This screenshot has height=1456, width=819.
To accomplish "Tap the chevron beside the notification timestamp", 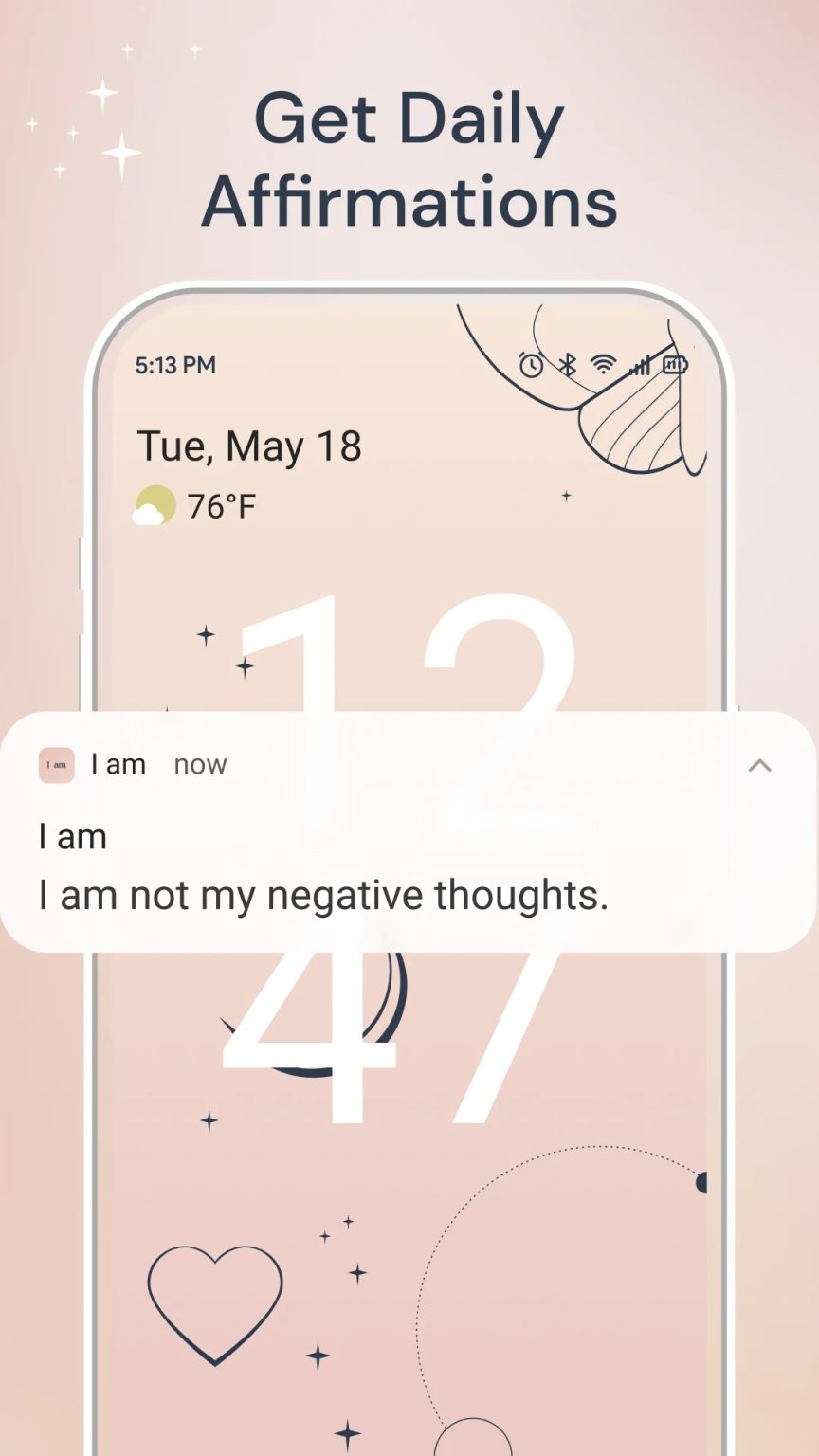I will 761,765.
